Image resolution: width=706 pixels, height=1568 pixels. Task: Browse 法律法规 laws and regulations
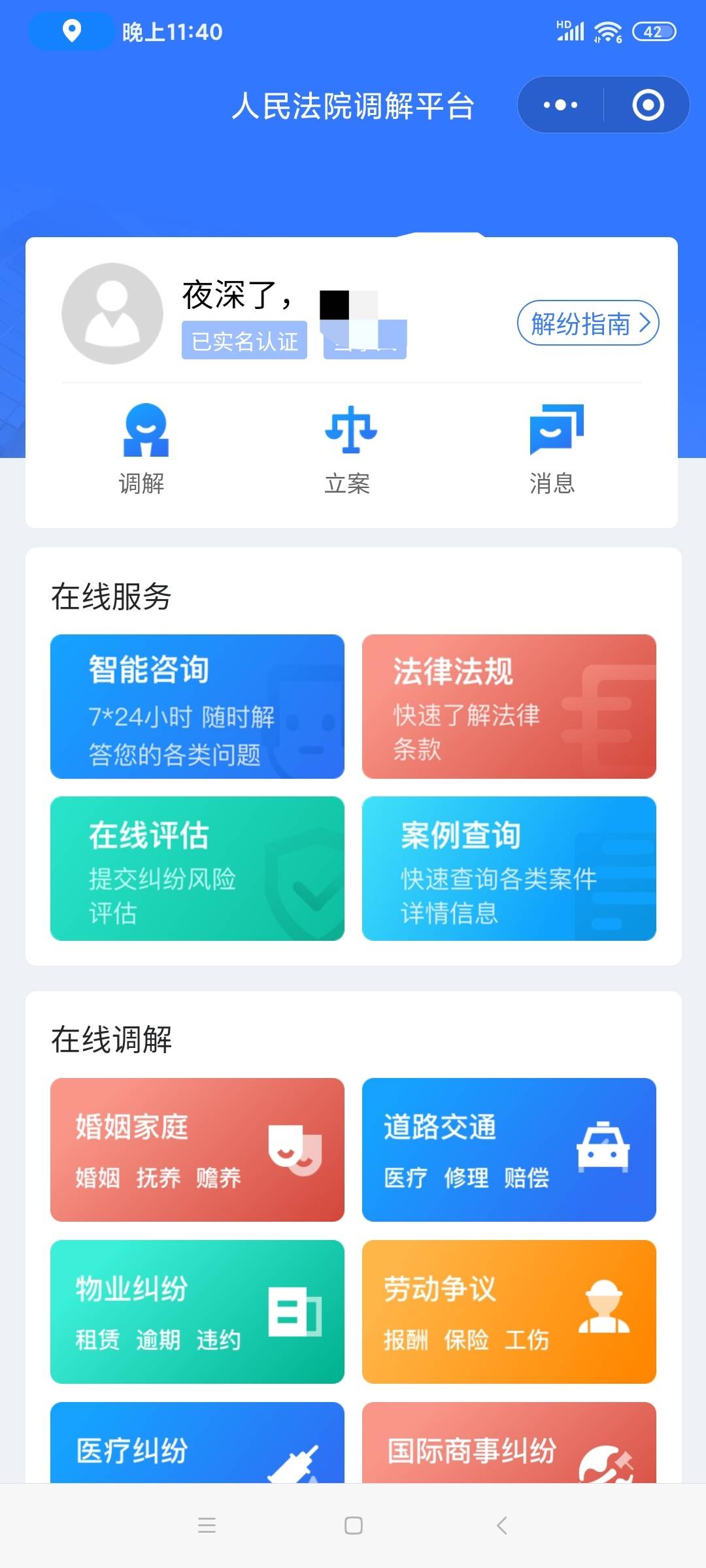[x=509, y=706]
